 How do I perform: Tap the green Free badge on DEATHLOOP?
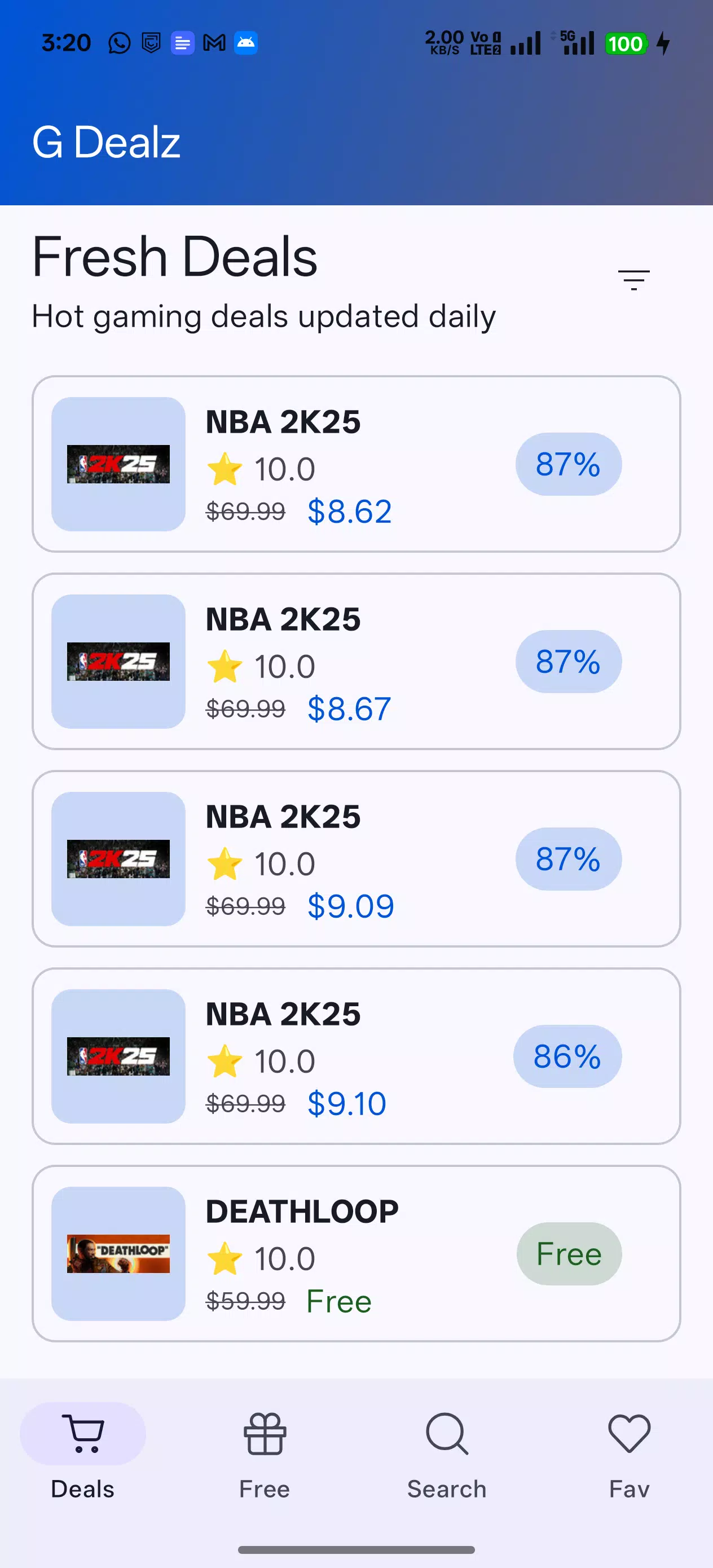[x=568, y=1254]
